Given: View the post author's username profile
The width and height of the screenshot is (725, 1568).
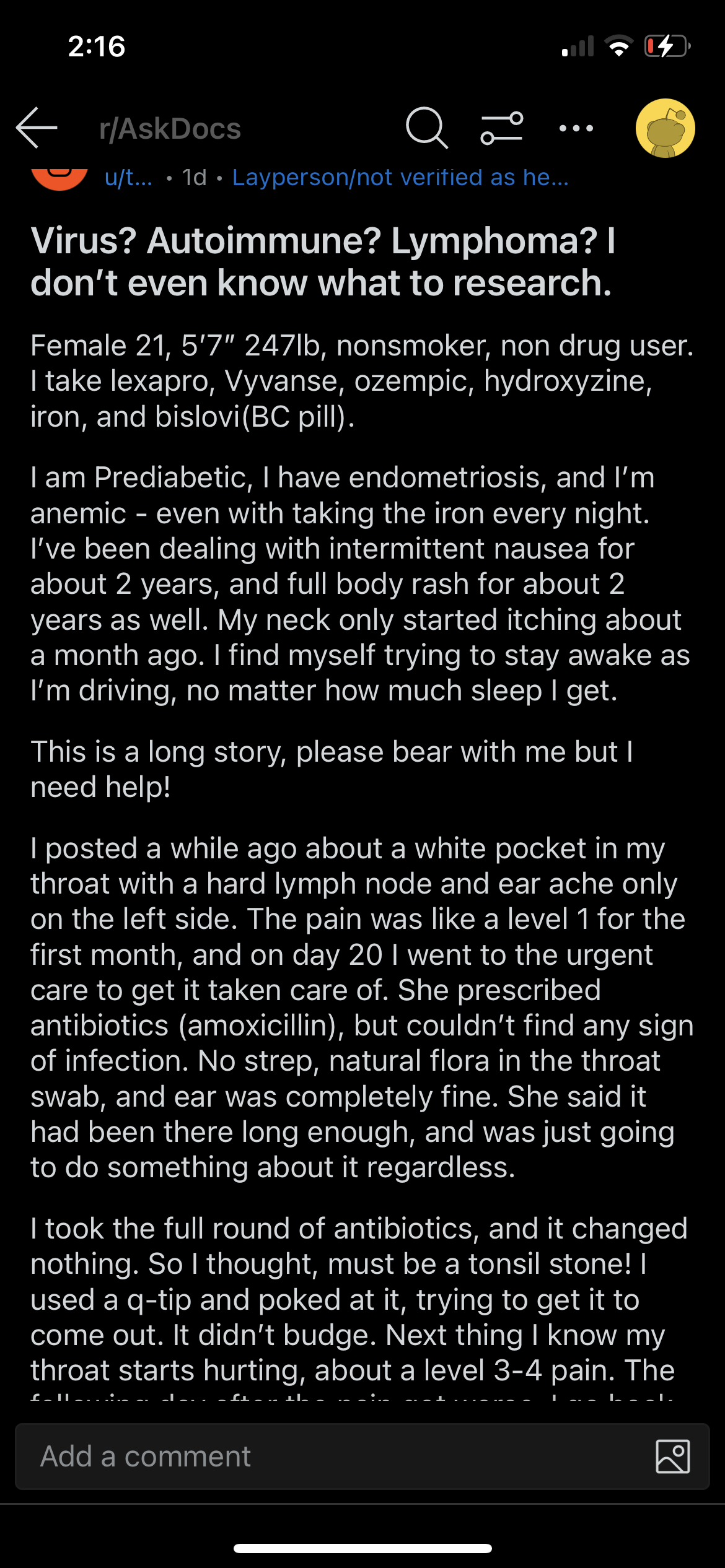Looking at the screenshot, I should tap(128, 178).
